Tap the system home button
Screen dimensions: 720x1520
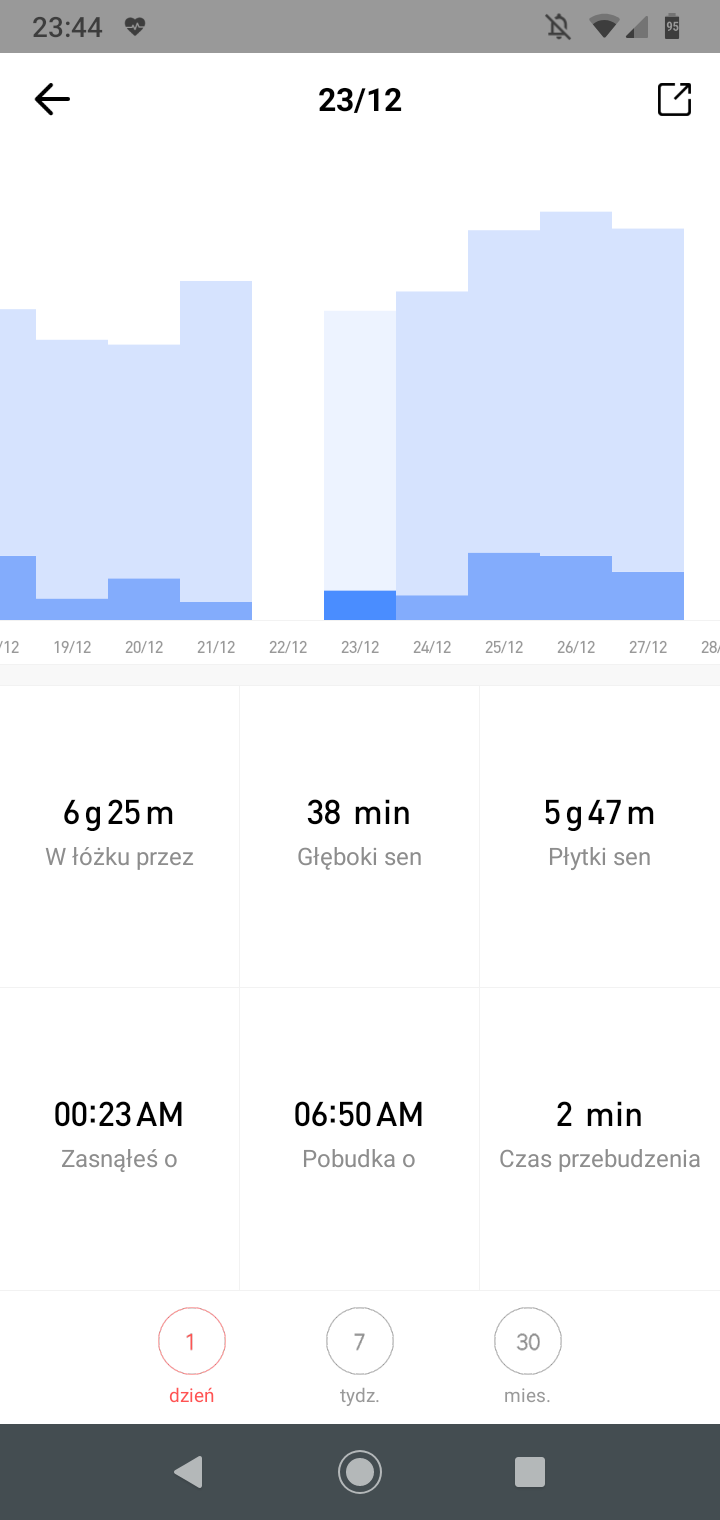(360, 1471)
